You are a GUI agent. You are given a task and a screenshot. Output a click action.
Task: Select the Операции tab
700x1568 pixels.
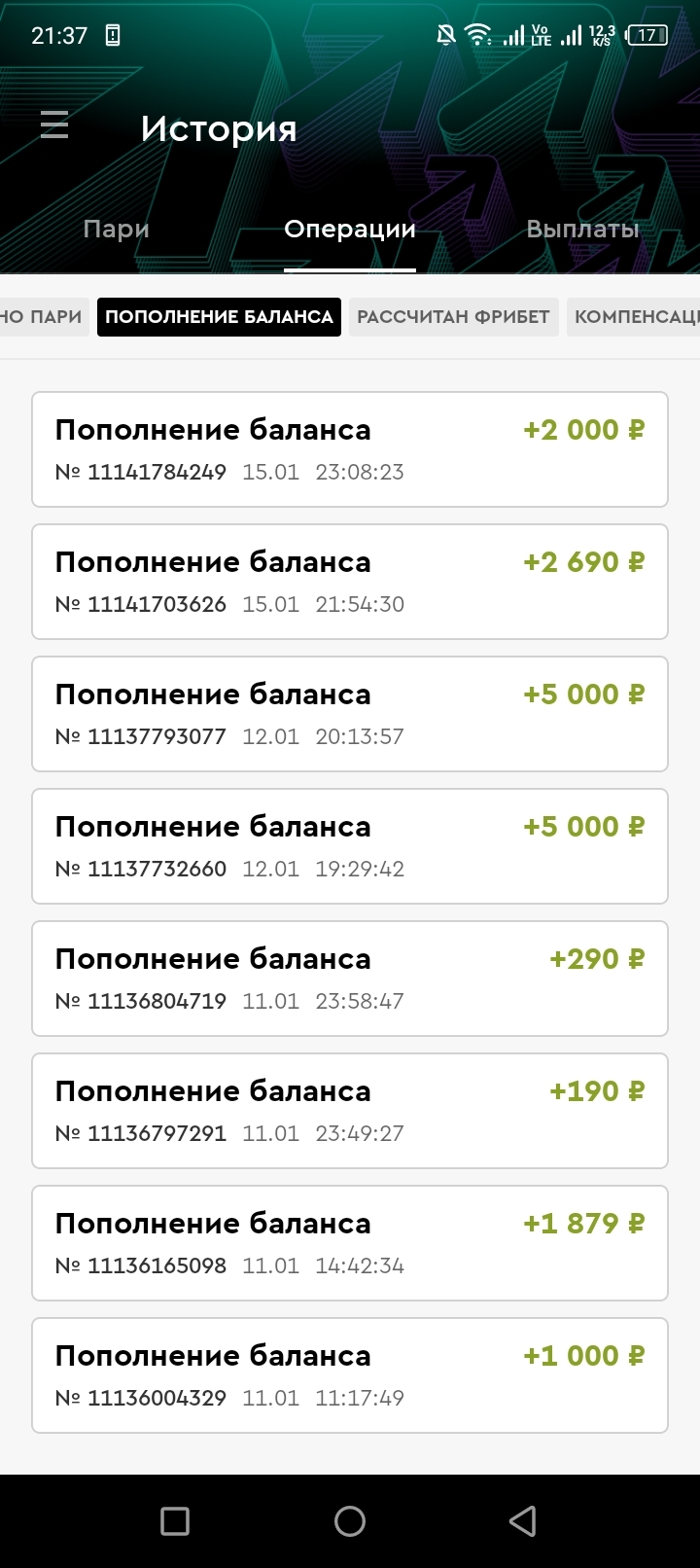[x=350, y=230]
